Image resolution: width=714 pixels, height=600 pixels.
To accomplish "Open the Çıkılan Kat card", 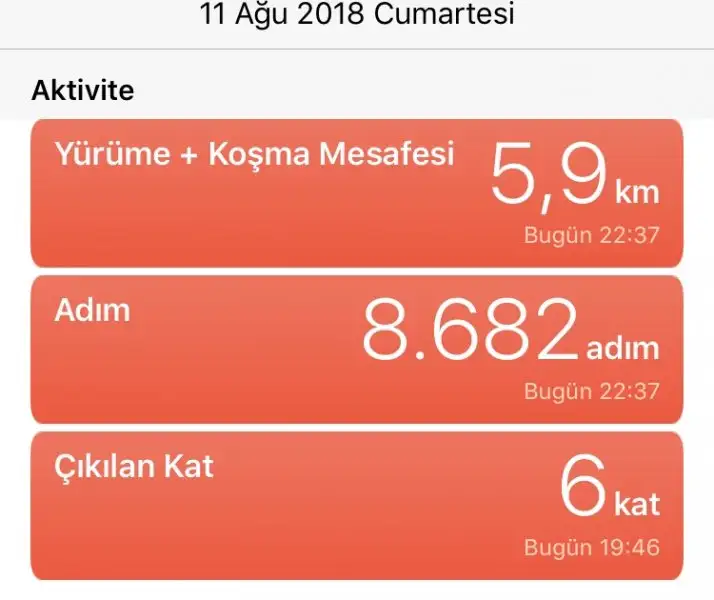I will click(356, 505).
